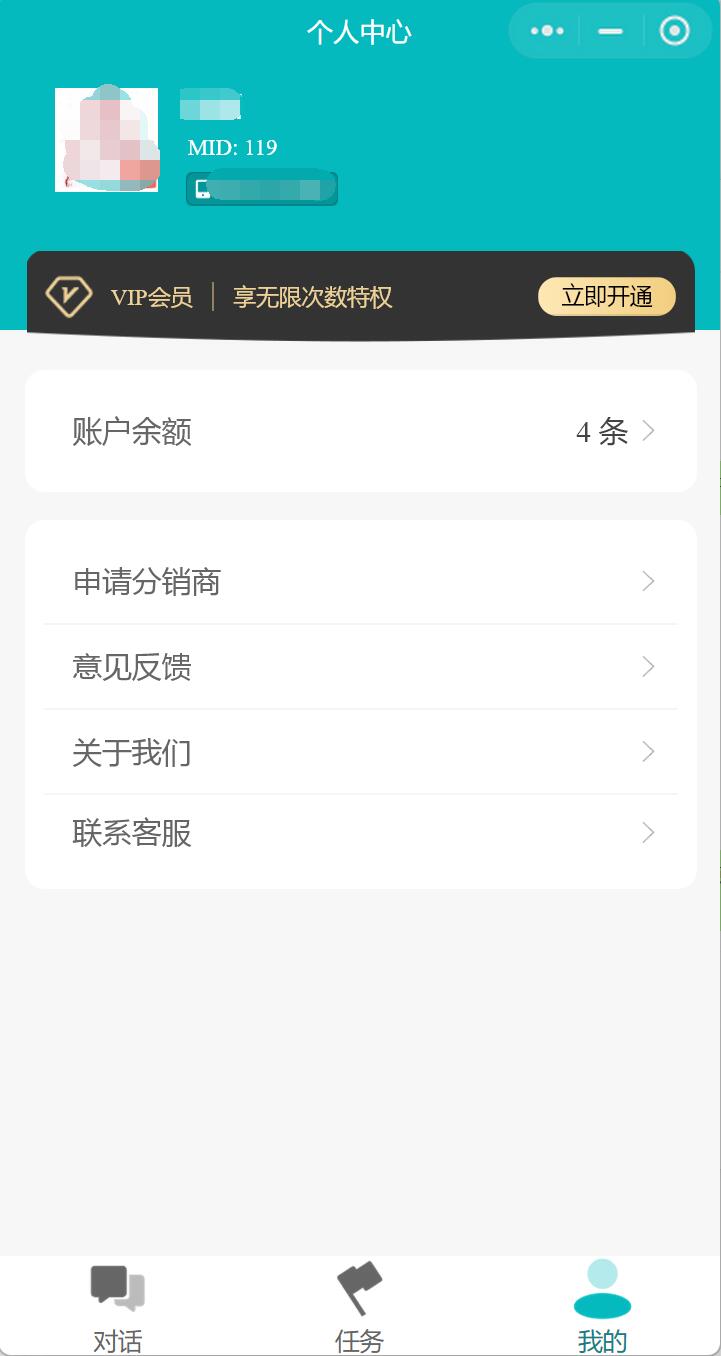Image resolution: width=721 pixels, height=1356 pixels.
Task: Tap the 账户余额 balance row
Action: click(360, 431)
